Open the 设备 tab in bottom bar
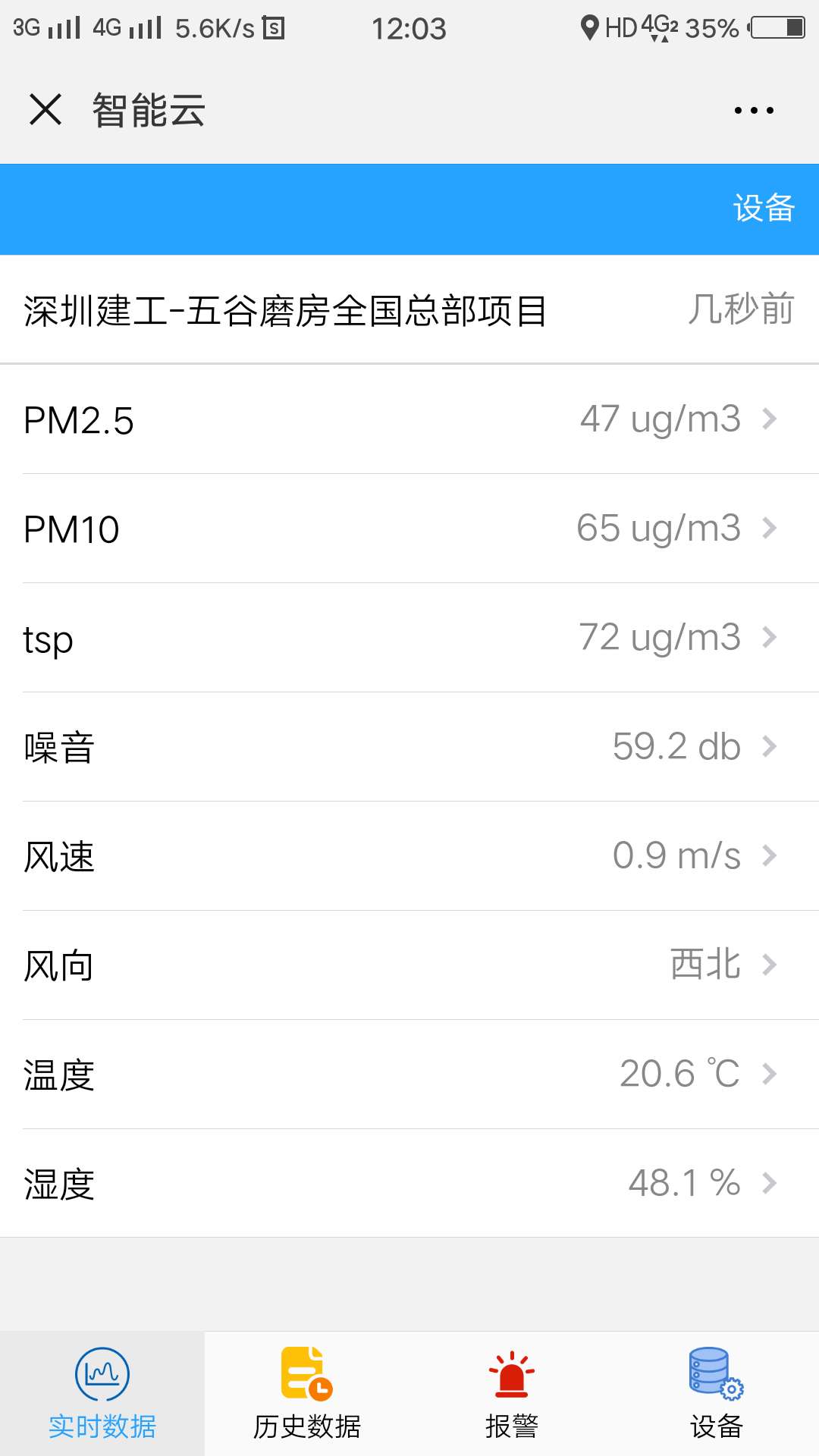This screenshot has height=1456, width=819. click(717, 1394)
